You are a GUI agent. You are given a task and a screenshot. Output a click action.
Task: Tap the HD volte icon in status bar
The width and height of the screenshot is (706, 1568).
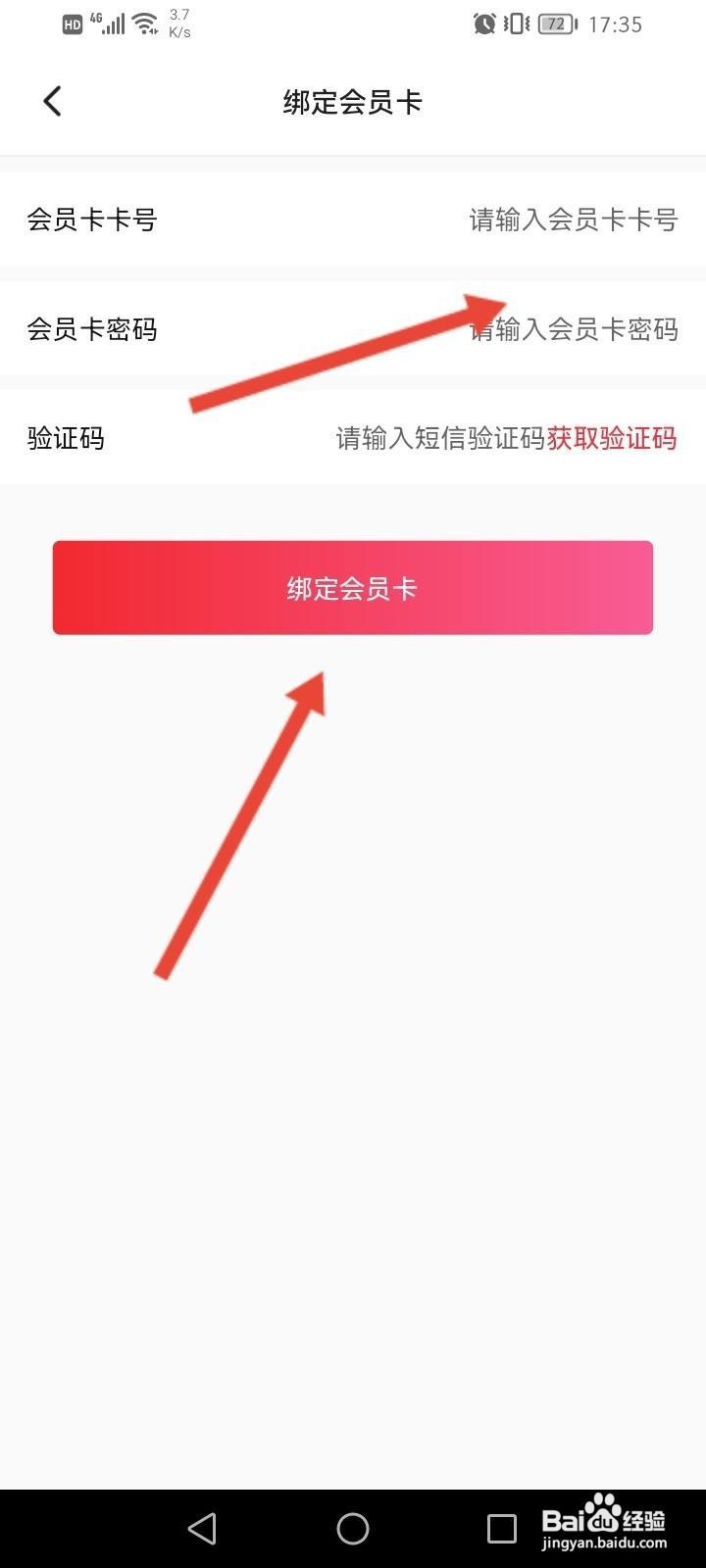(x=72, y=24)
